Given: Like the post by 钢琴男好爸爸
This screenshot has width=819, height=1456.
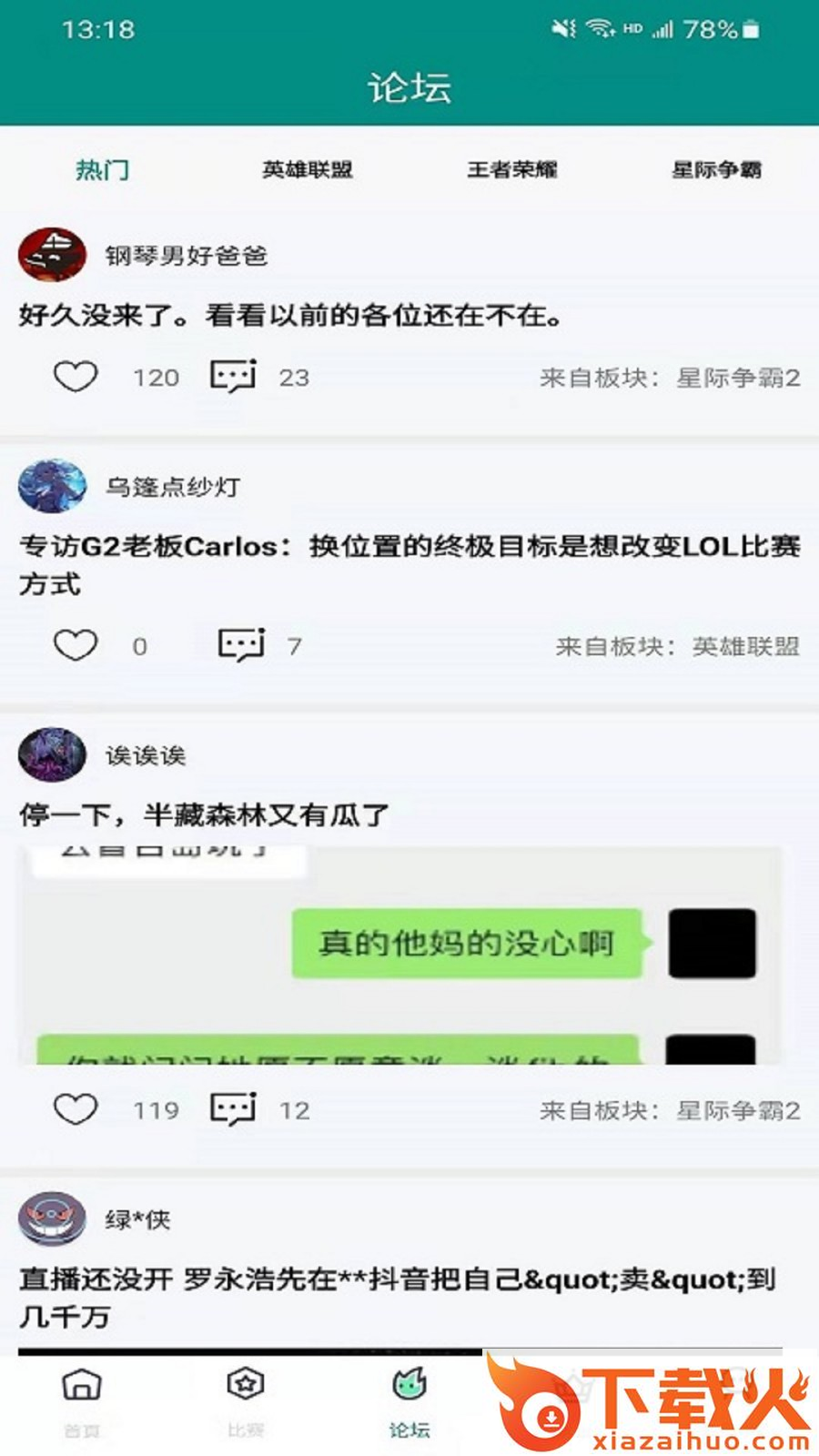Looking at the screenshot, I should click(x=76, y=377).
